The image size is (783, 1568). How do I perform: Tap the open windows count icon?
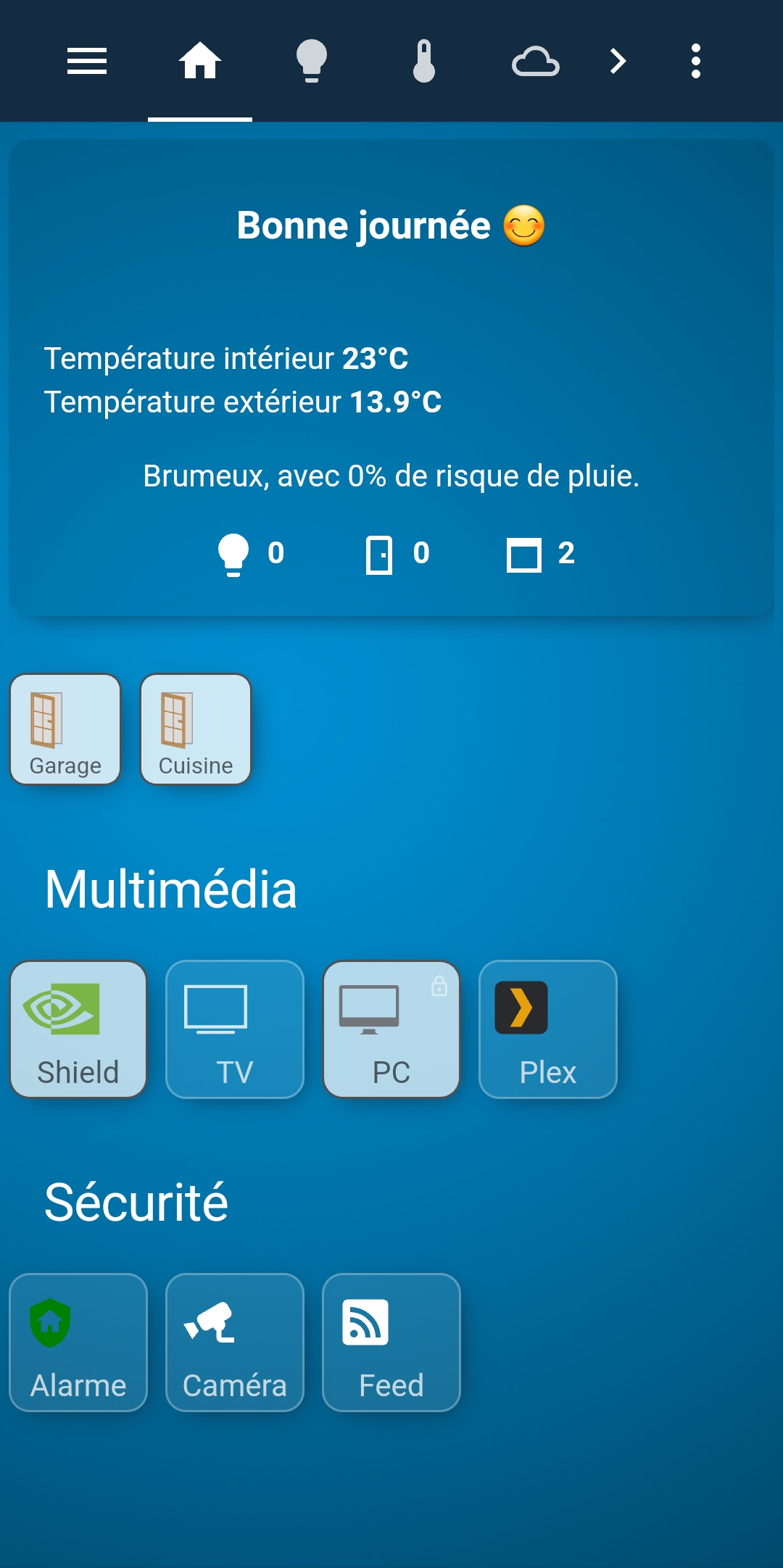click(524, 555)
